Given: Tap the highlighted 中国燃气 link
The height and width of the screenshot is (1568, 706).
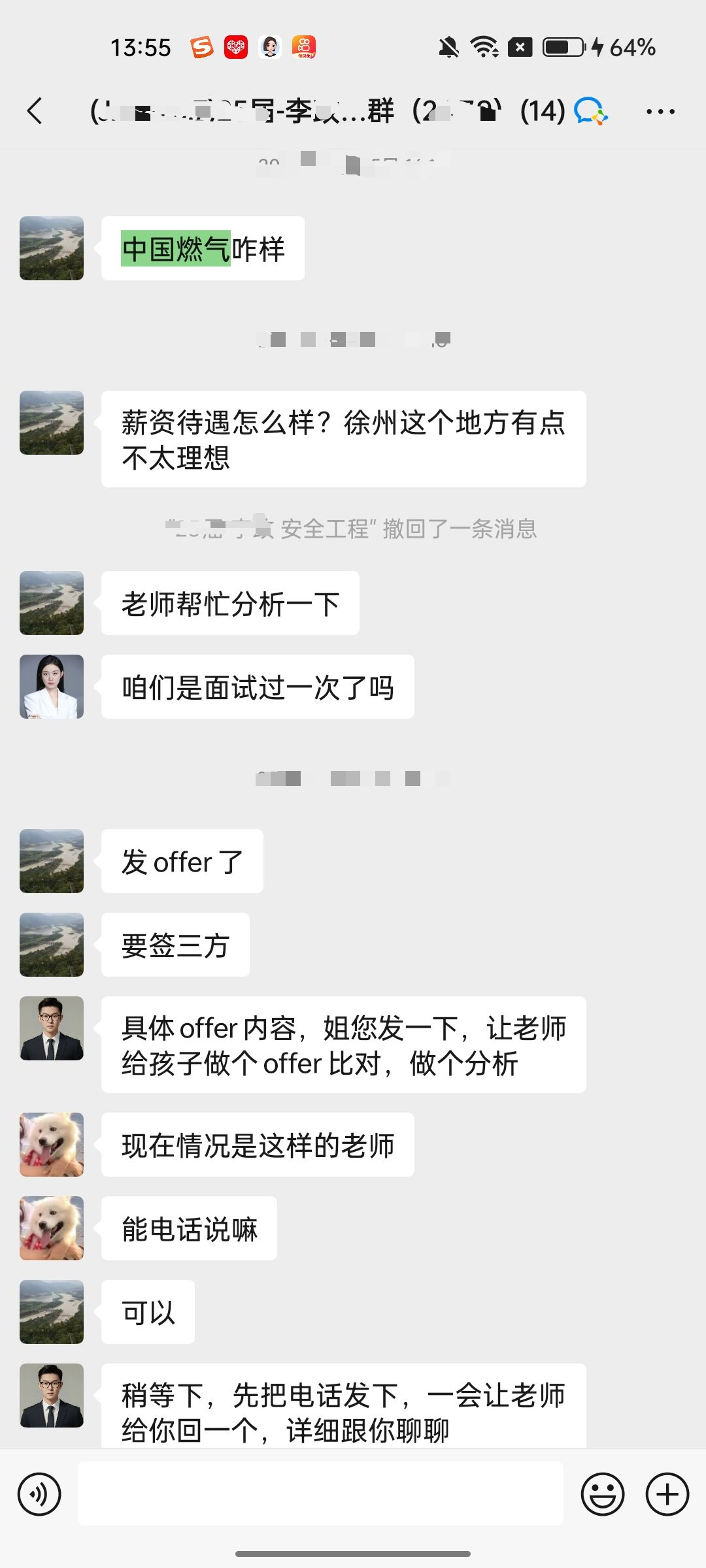Looking at the screenshot, I should pos(176,249).
